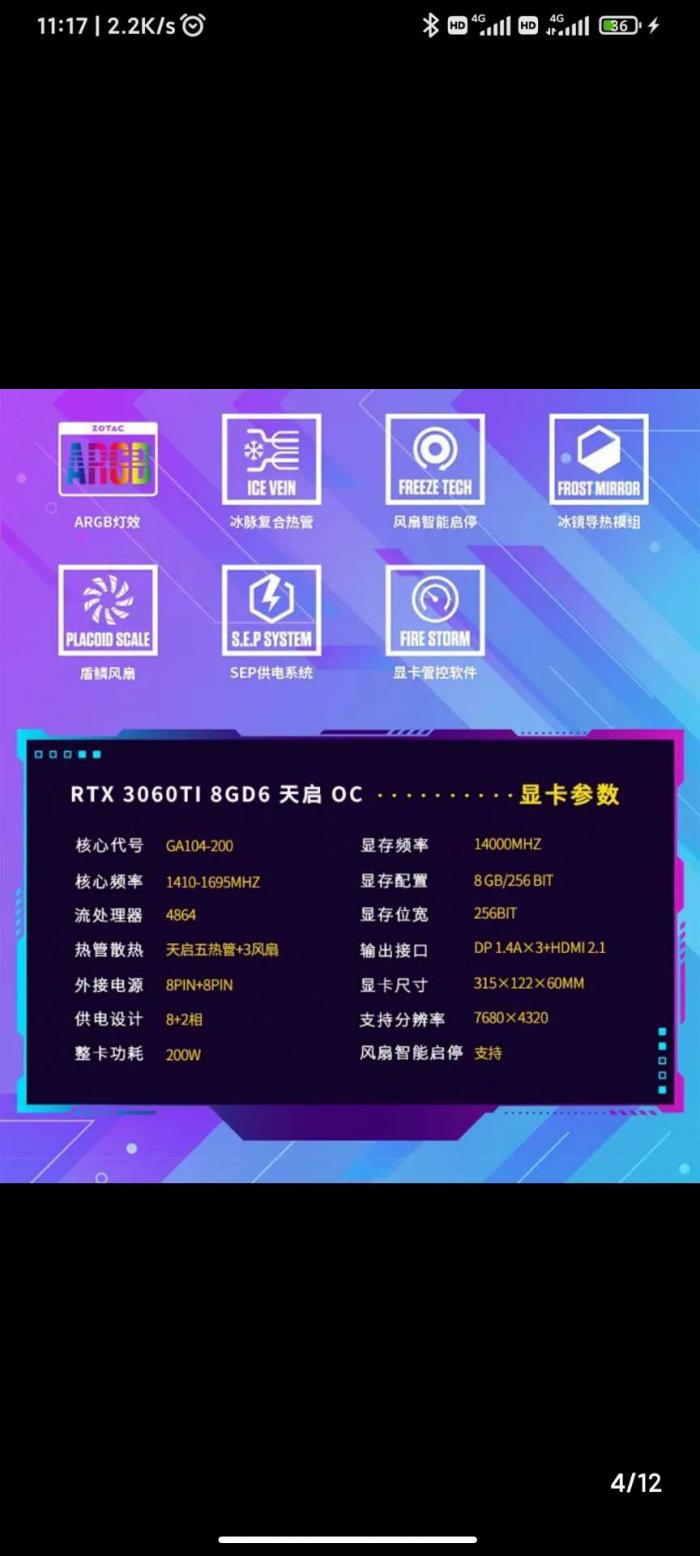Tap the RTX 3060TI spec image in viewer
The width and height of the screenshot is (700, 1556).
click(350, 786)
